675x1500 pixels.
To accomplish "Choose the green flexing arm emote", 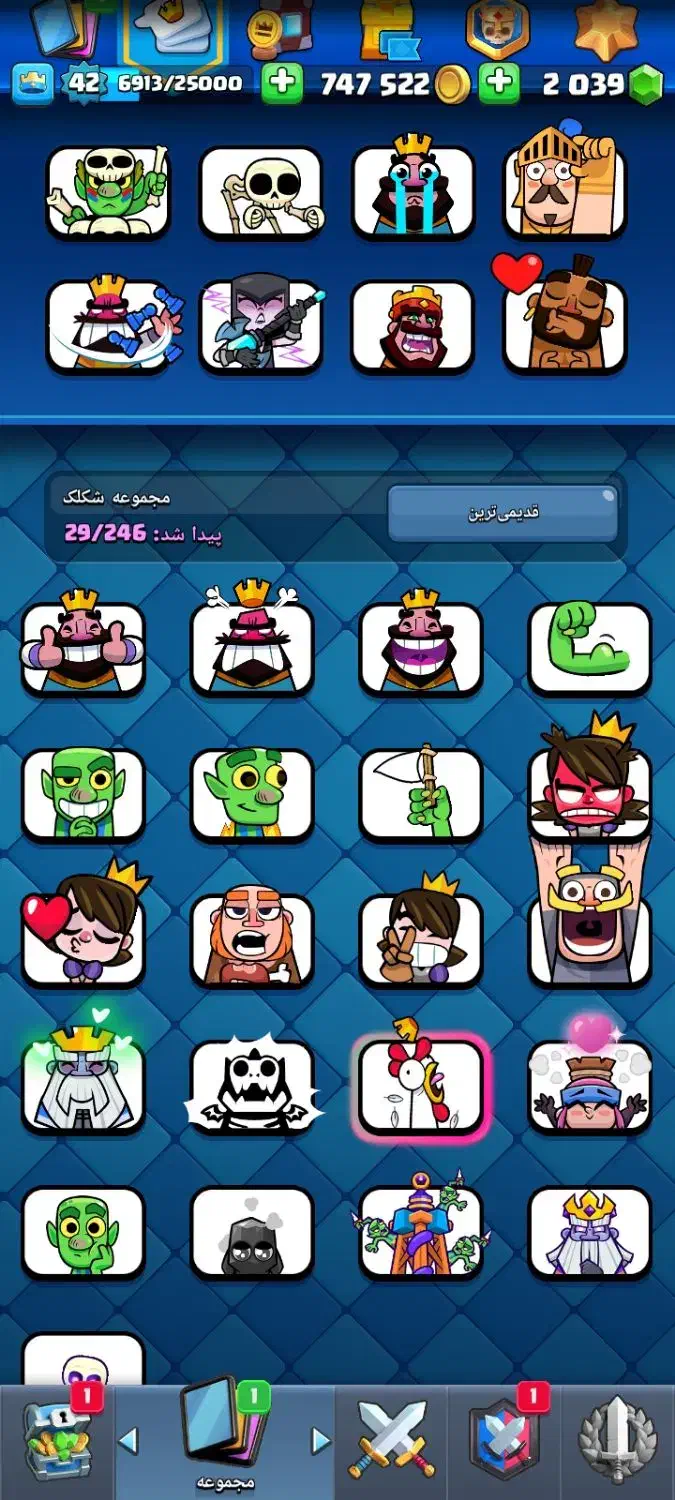I will point(589,649).
